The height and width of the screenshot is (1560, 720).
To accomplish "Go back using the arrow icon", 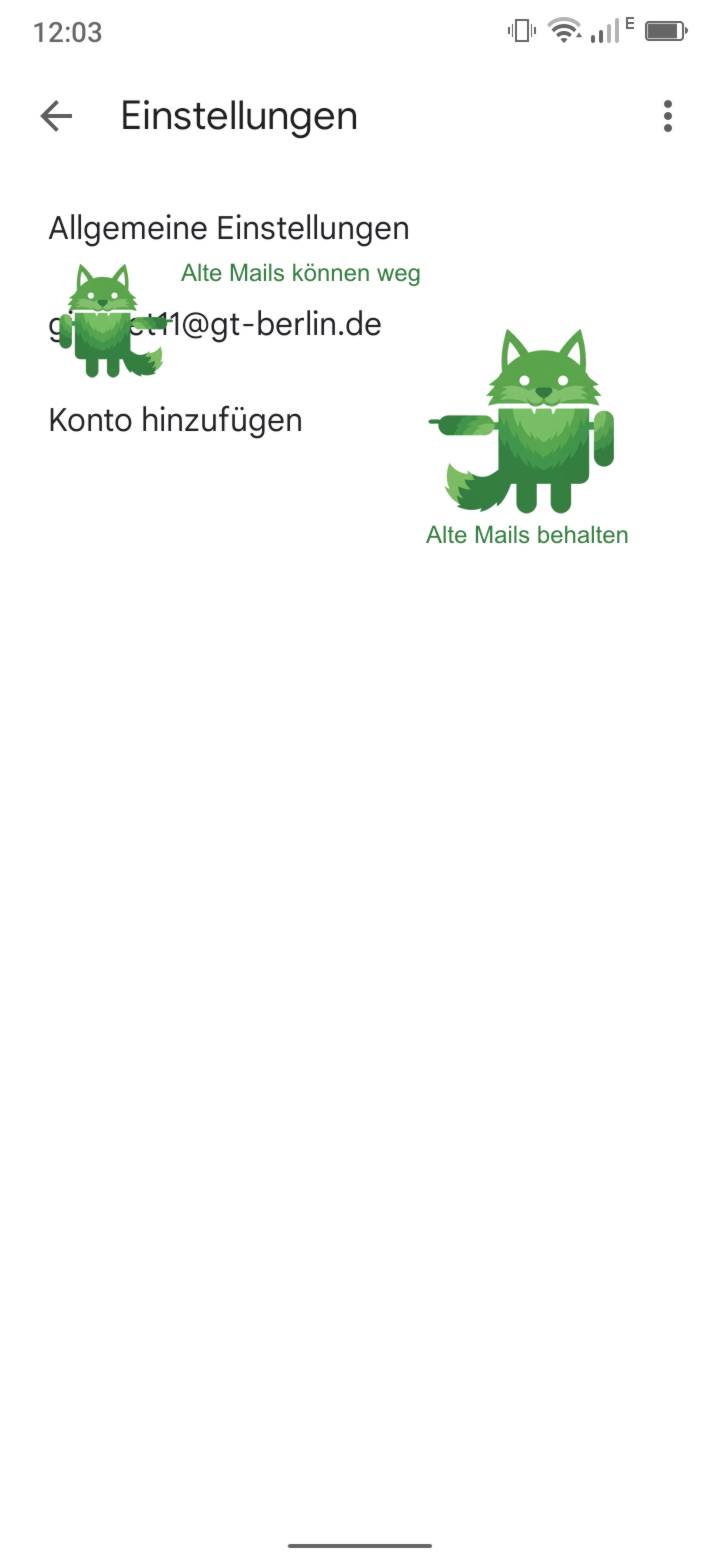I will (56, 116).
